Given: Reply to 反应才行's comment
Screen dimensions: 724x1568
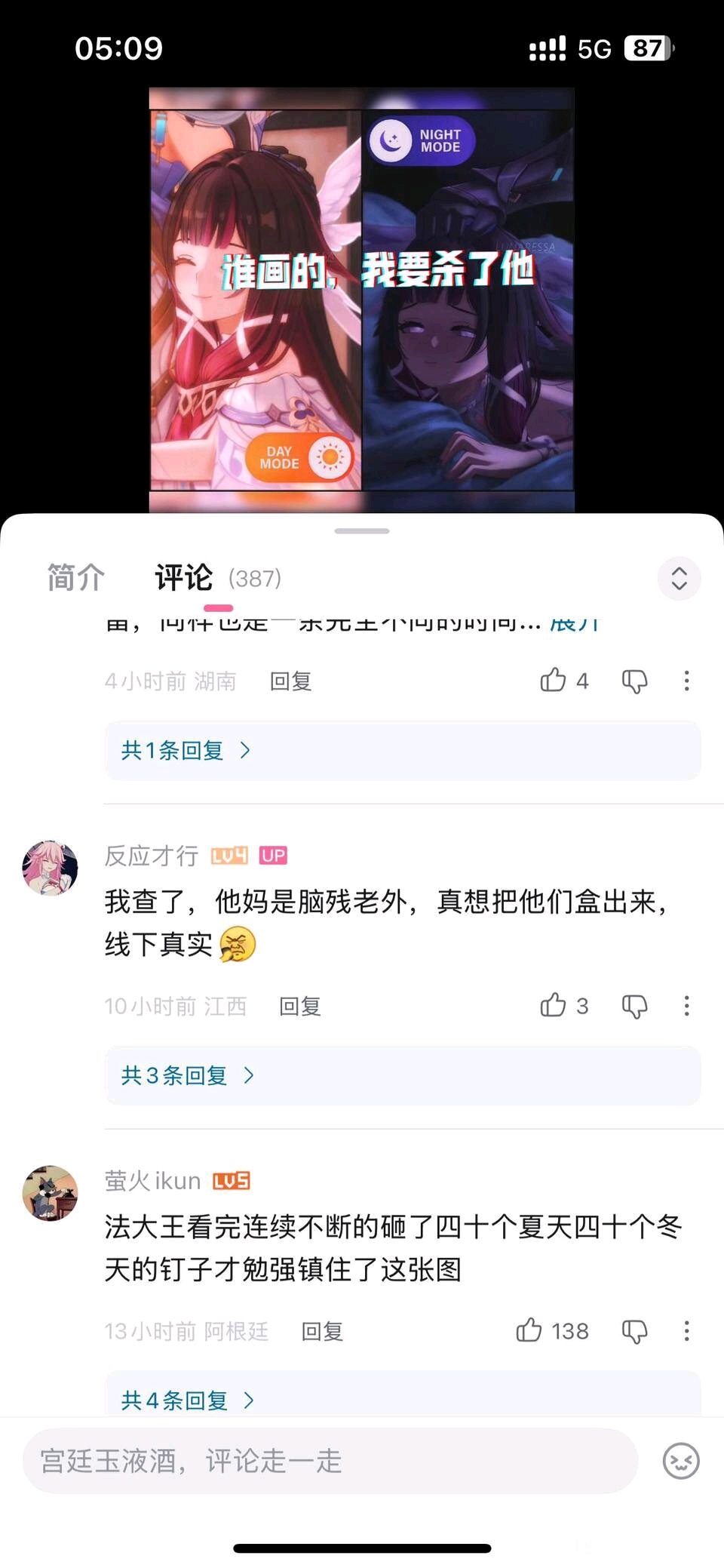Looking at the screenshot, I should (299, 1006).
